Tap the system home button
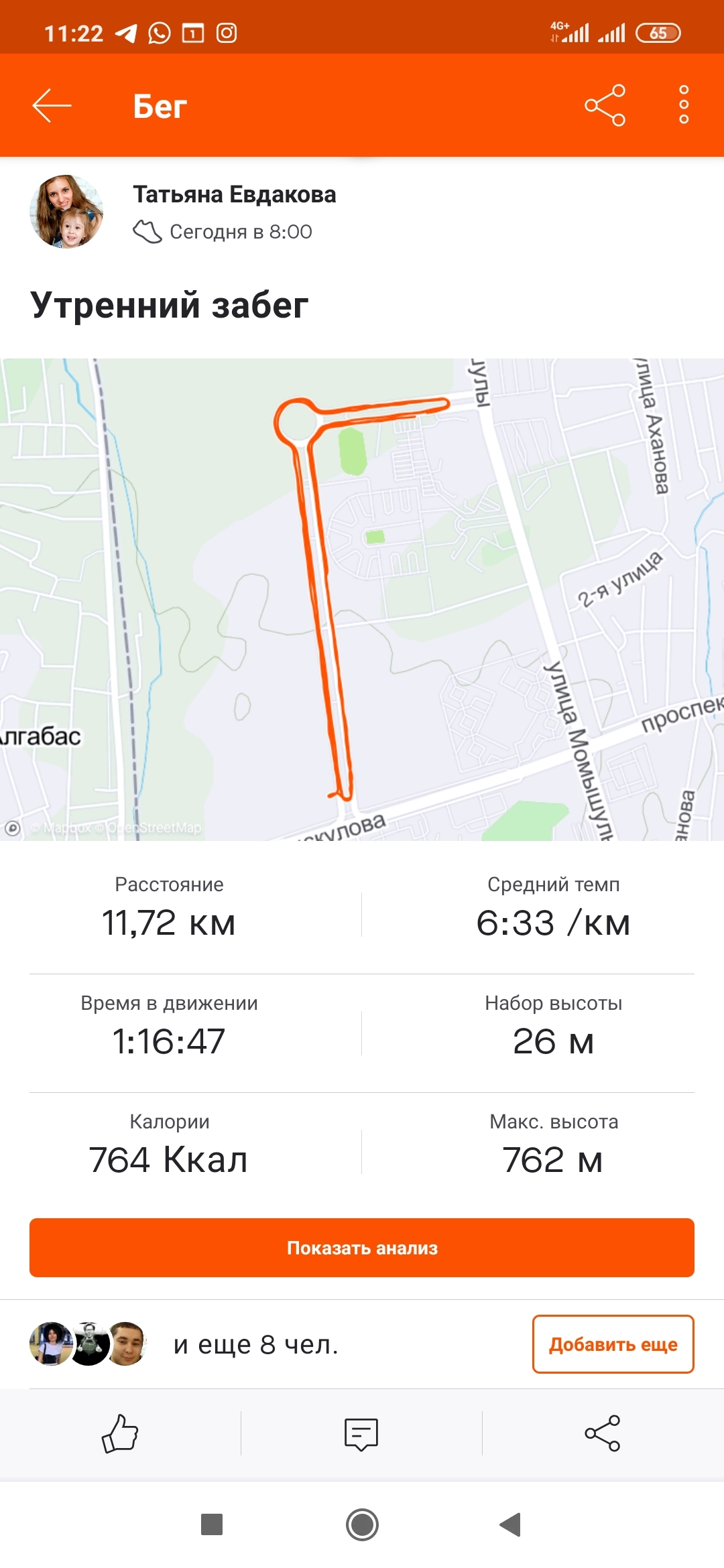 362,1524
